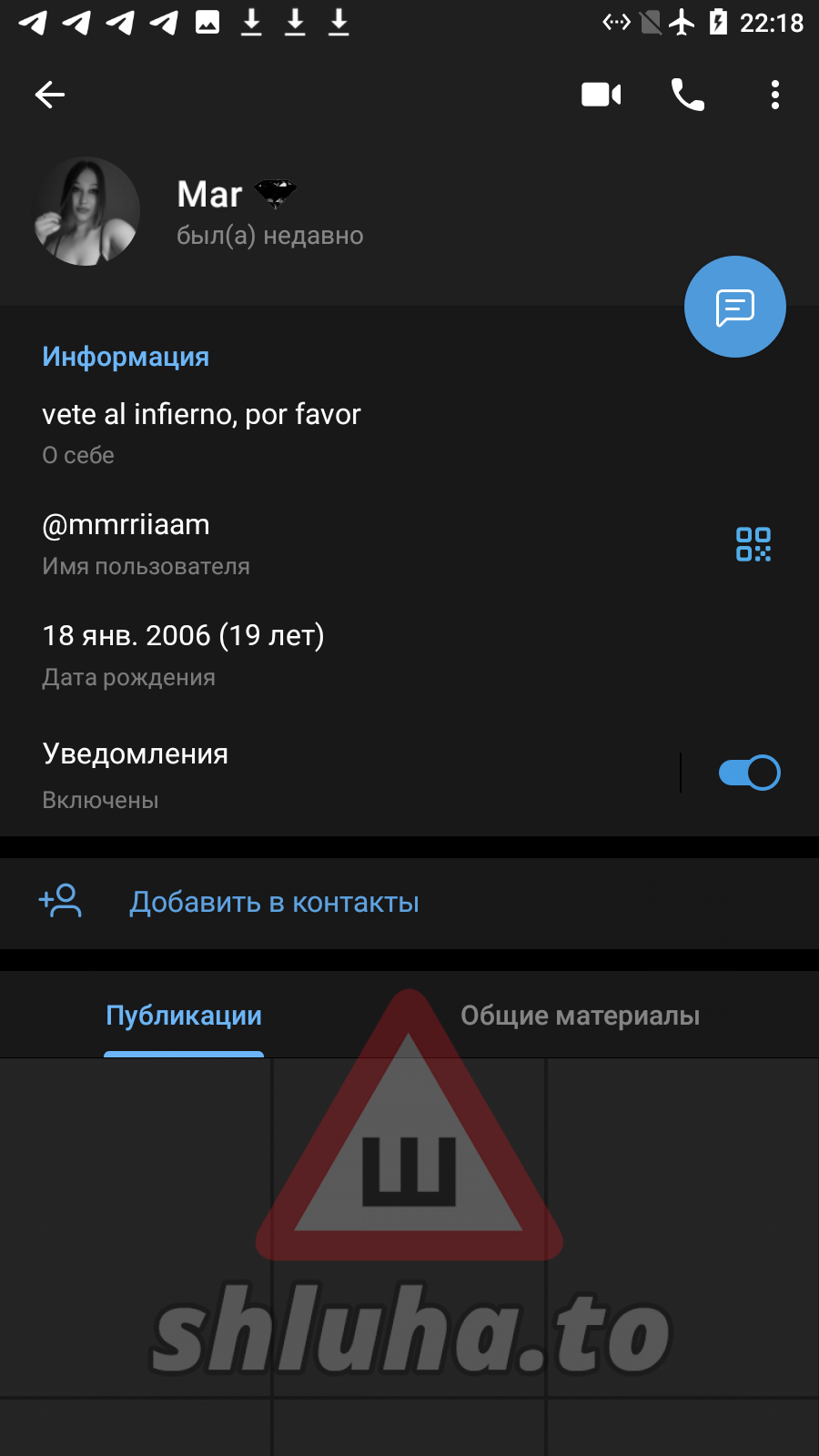Start a voice call with Mar

point(688,95)
